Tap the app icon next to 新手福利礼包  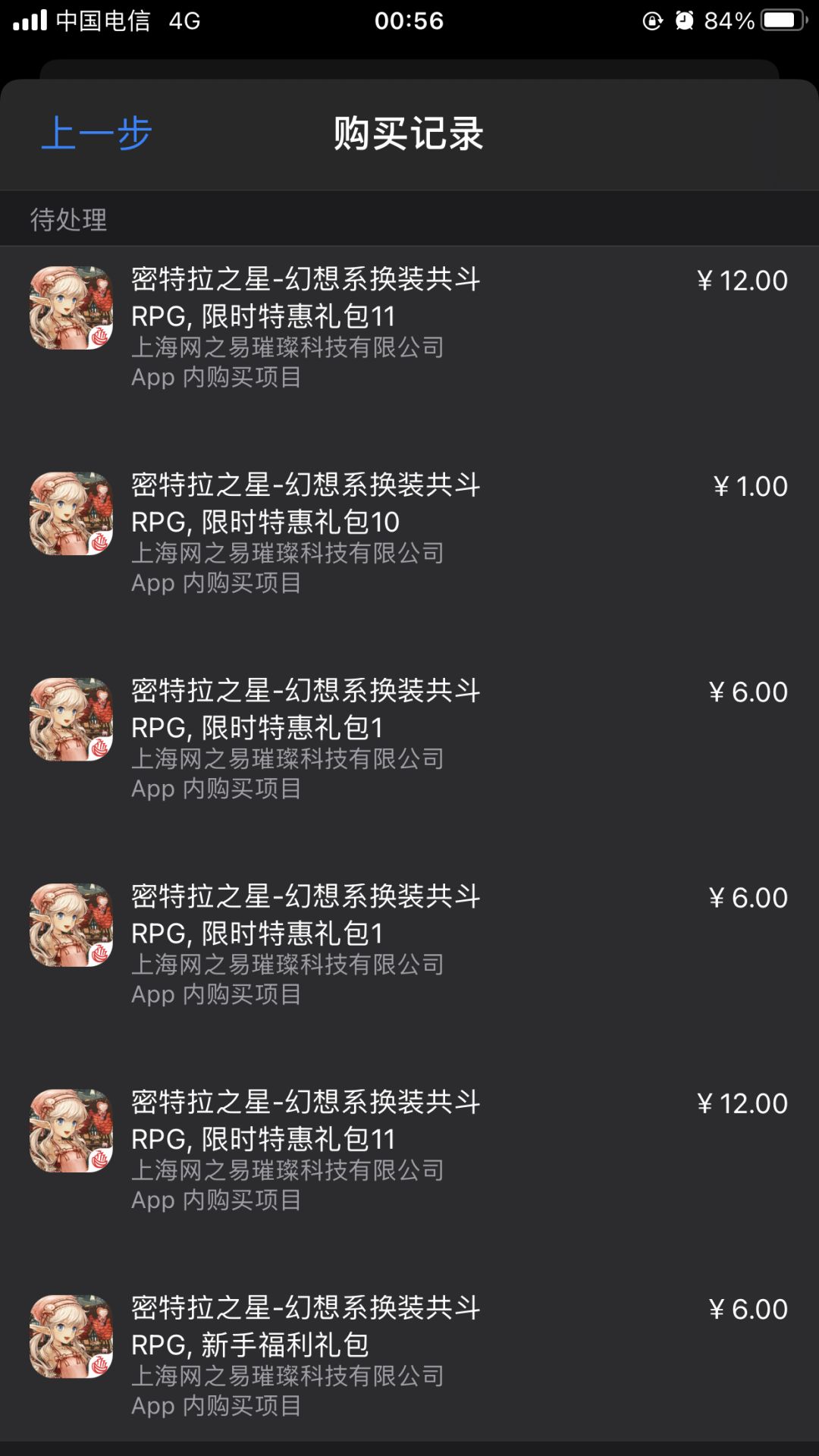71,1337
